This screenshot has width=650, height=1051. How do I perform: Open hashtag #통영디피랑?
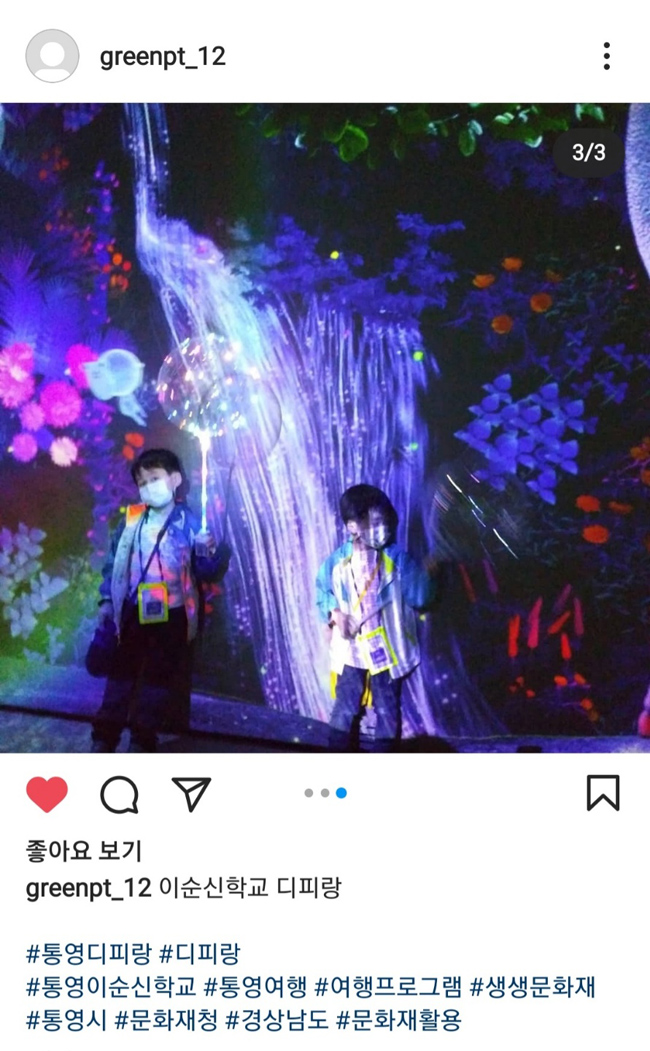click(x=88, y=953)
